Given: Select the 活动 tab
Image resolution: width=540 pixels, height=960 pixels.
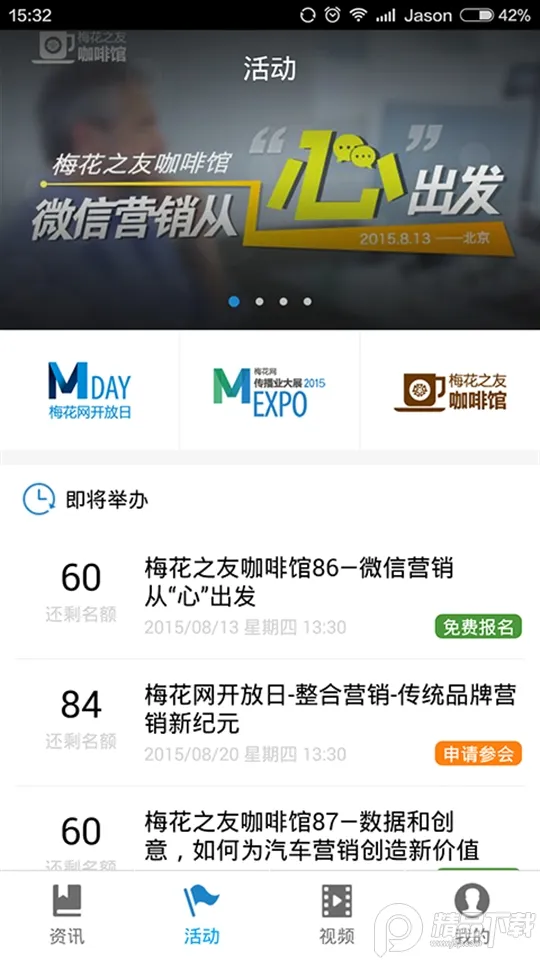Looking at the screenshot, I should click(x=201, y=915).
